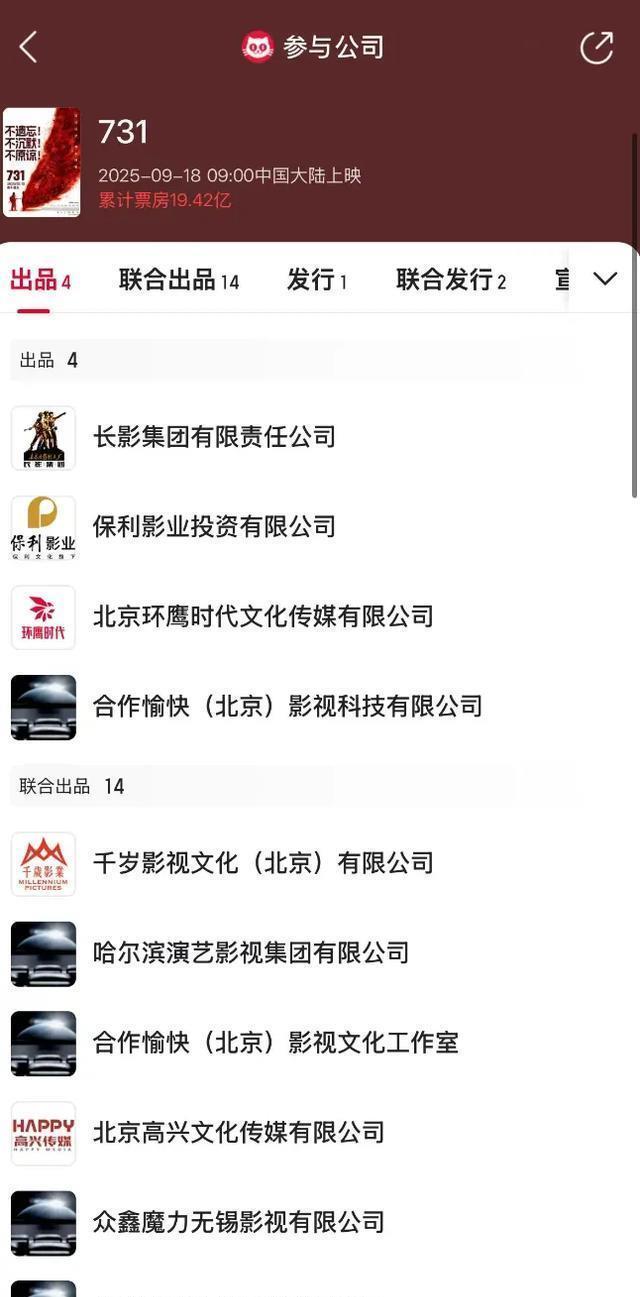This screenshot has height=1297, width=640.
Task: Expand the full category tab list
Action: pos(605,279)
